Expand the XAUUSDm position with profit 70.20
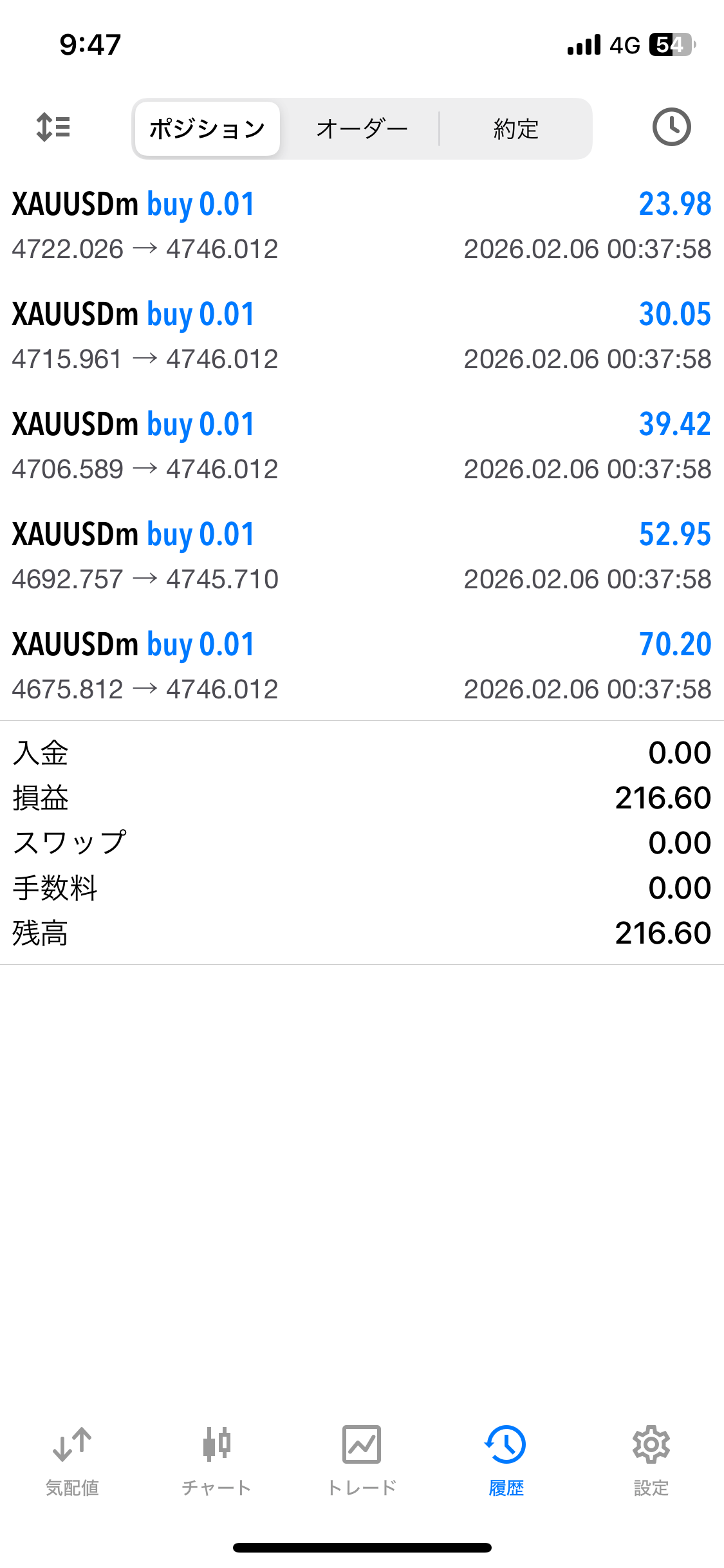The image size is (724, 1568). pyautogui.click(x=362, y=666)
